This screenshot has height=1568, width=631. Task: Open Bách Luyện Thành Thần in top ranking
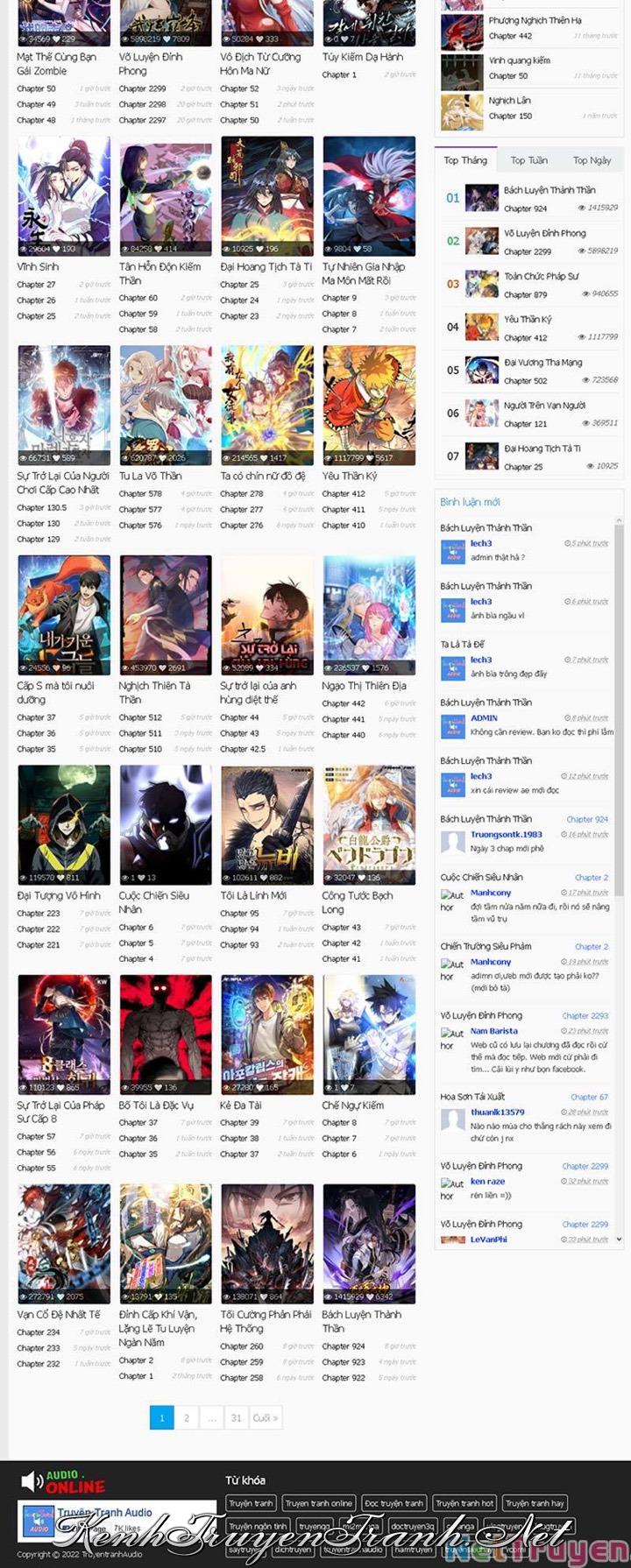549,190
